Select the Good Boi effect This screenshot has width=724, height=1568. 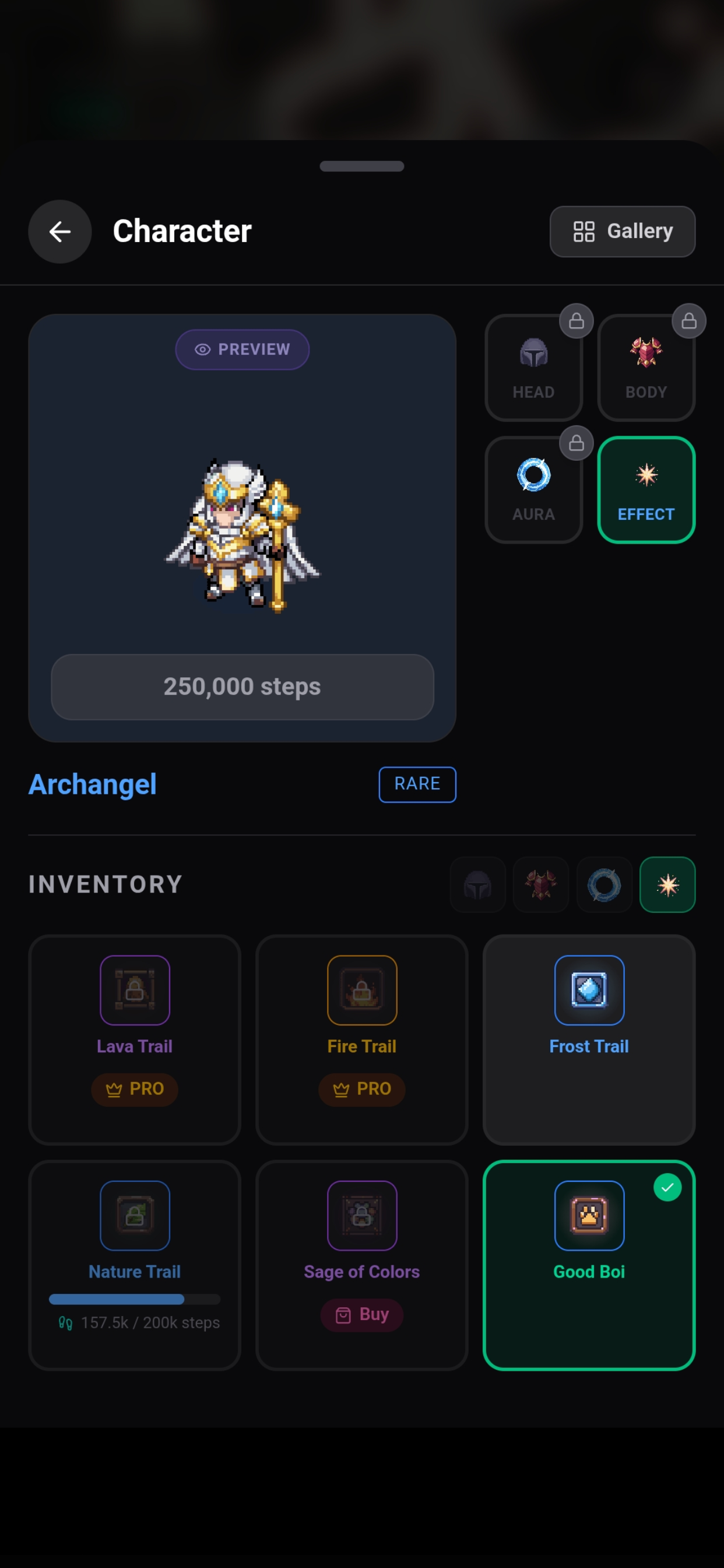click(589, 1265)
